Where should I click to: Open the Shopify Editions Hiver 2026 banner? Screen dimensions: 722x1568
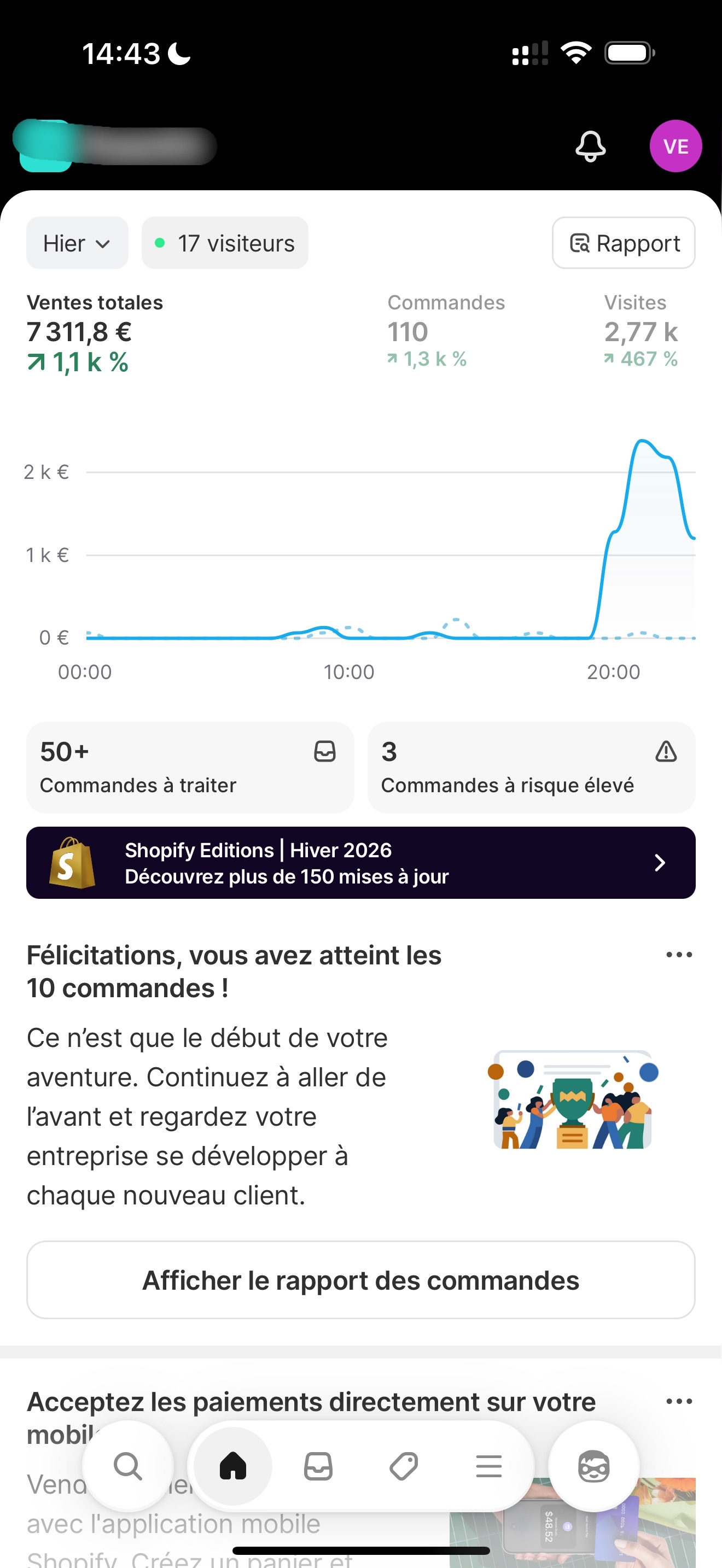coord(360,863)
